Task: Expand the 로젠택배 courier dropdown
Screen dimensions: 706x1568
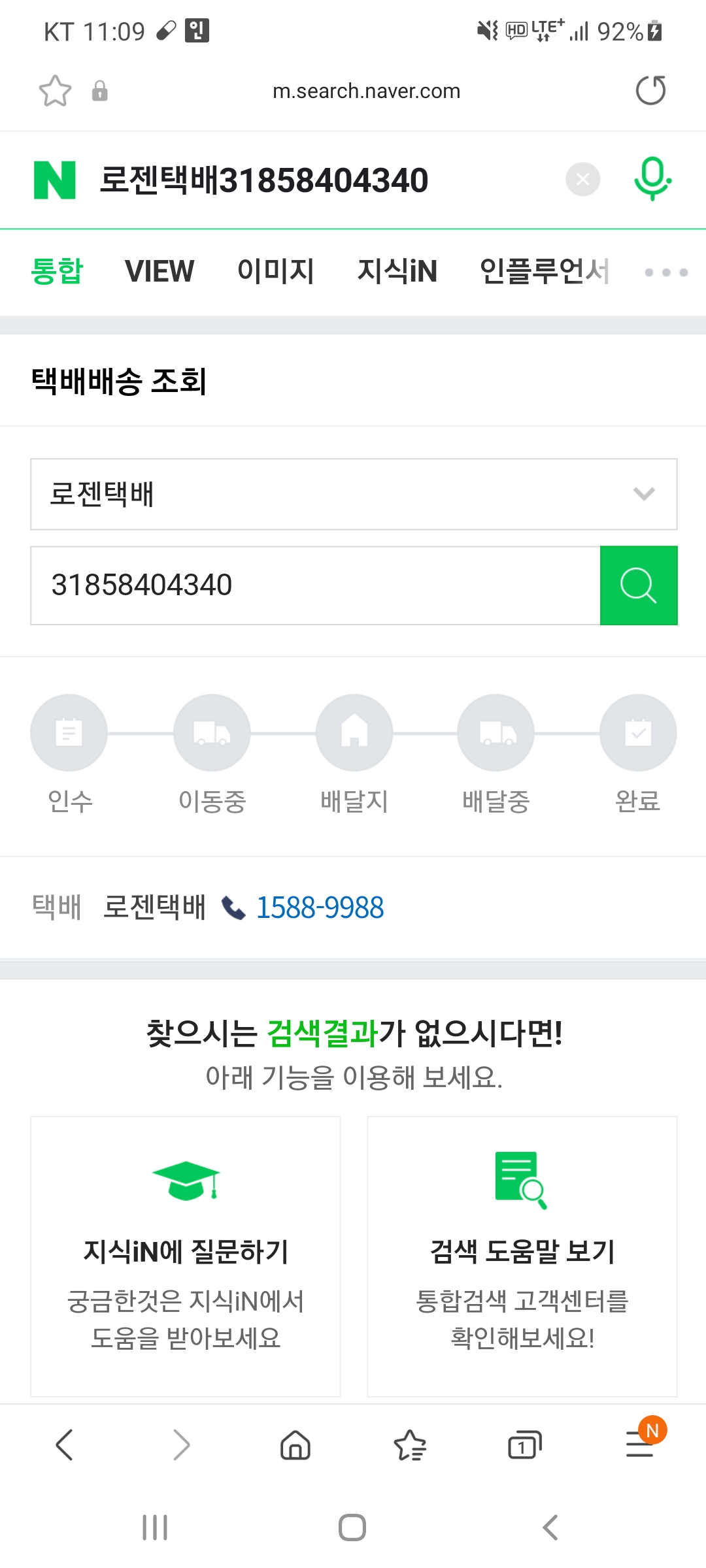Action: (354, 494)
